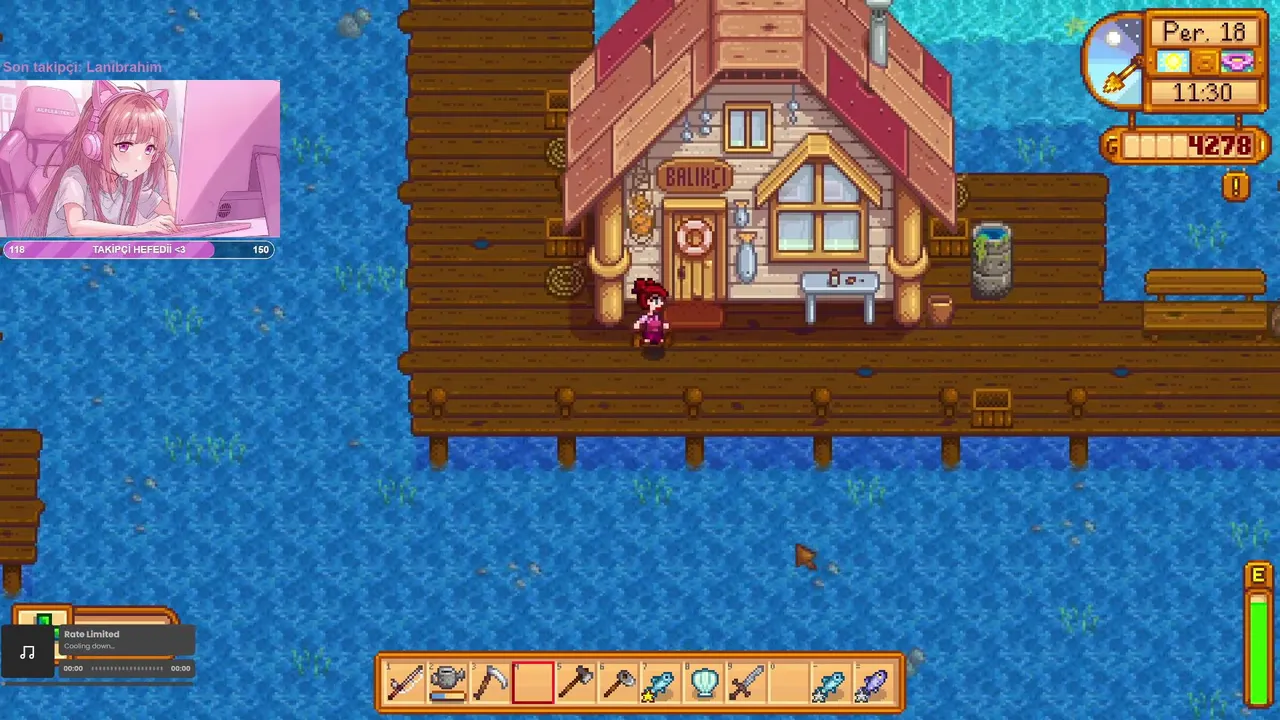Image resolution: width=1280 pixels, height=720 pixels.
Task: Select the gold-star fish in slot 7
Action: [x=661, y=683]
